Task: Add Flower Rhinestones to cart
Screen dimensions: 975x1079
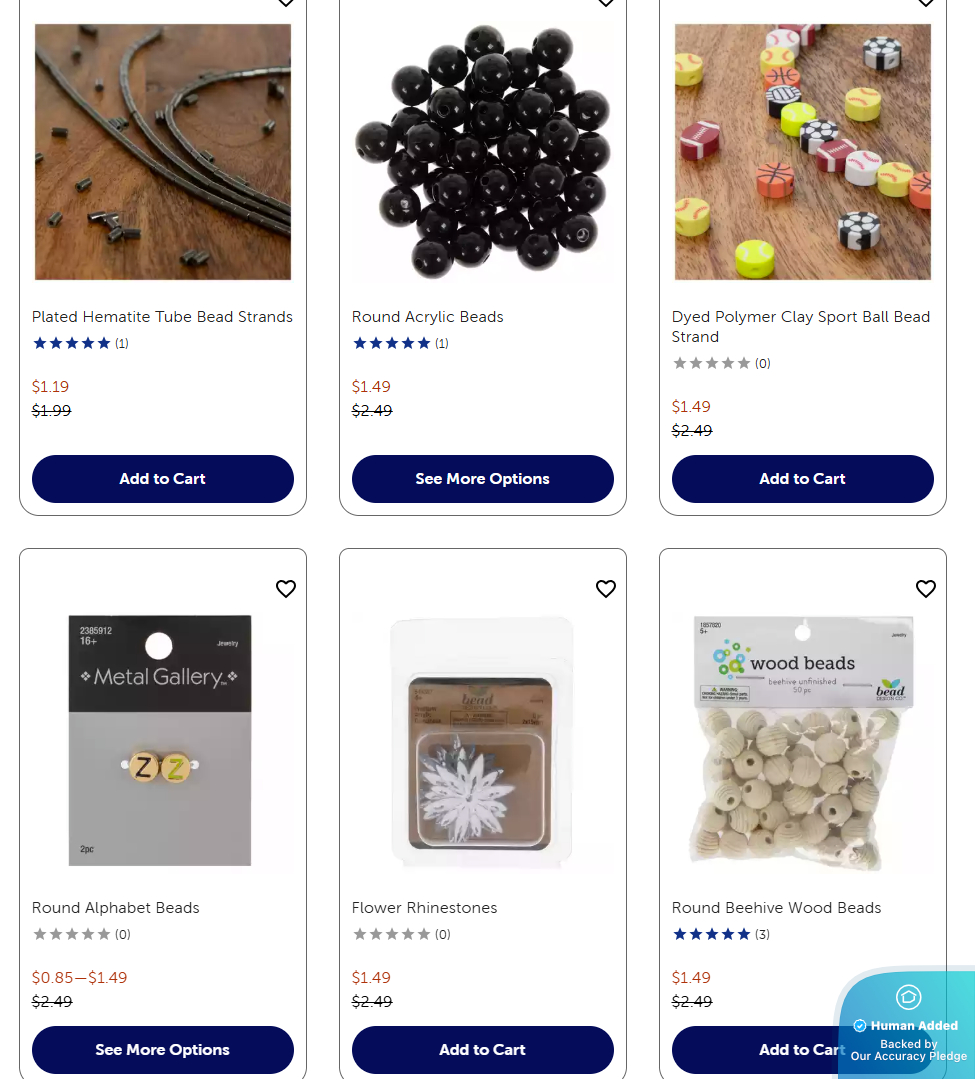Action: coord(482,1049)
